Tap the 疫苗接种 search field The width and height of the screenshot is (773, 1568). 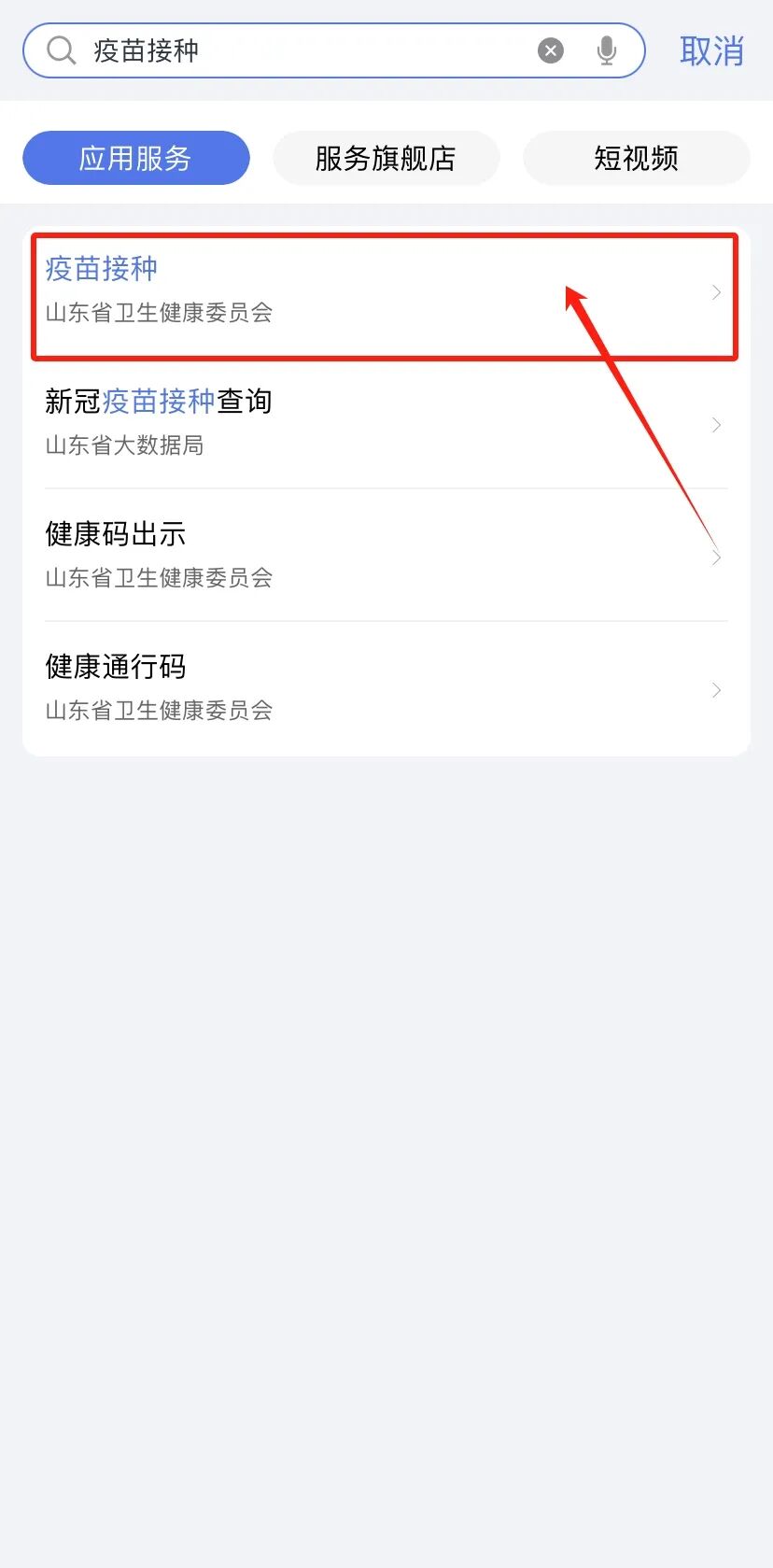[333, 50]
